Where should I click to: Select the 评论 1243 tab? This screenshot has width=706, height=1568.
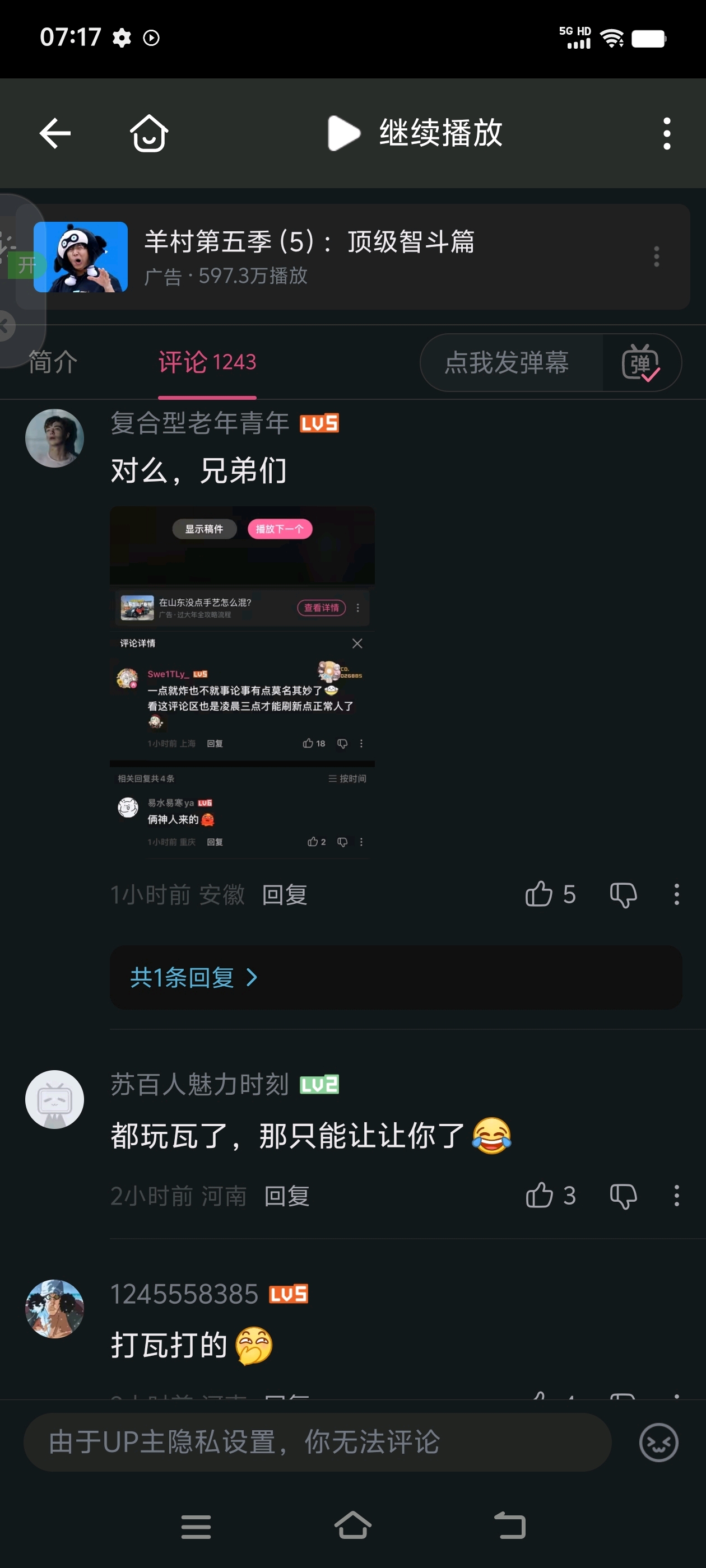click(207, 362)
